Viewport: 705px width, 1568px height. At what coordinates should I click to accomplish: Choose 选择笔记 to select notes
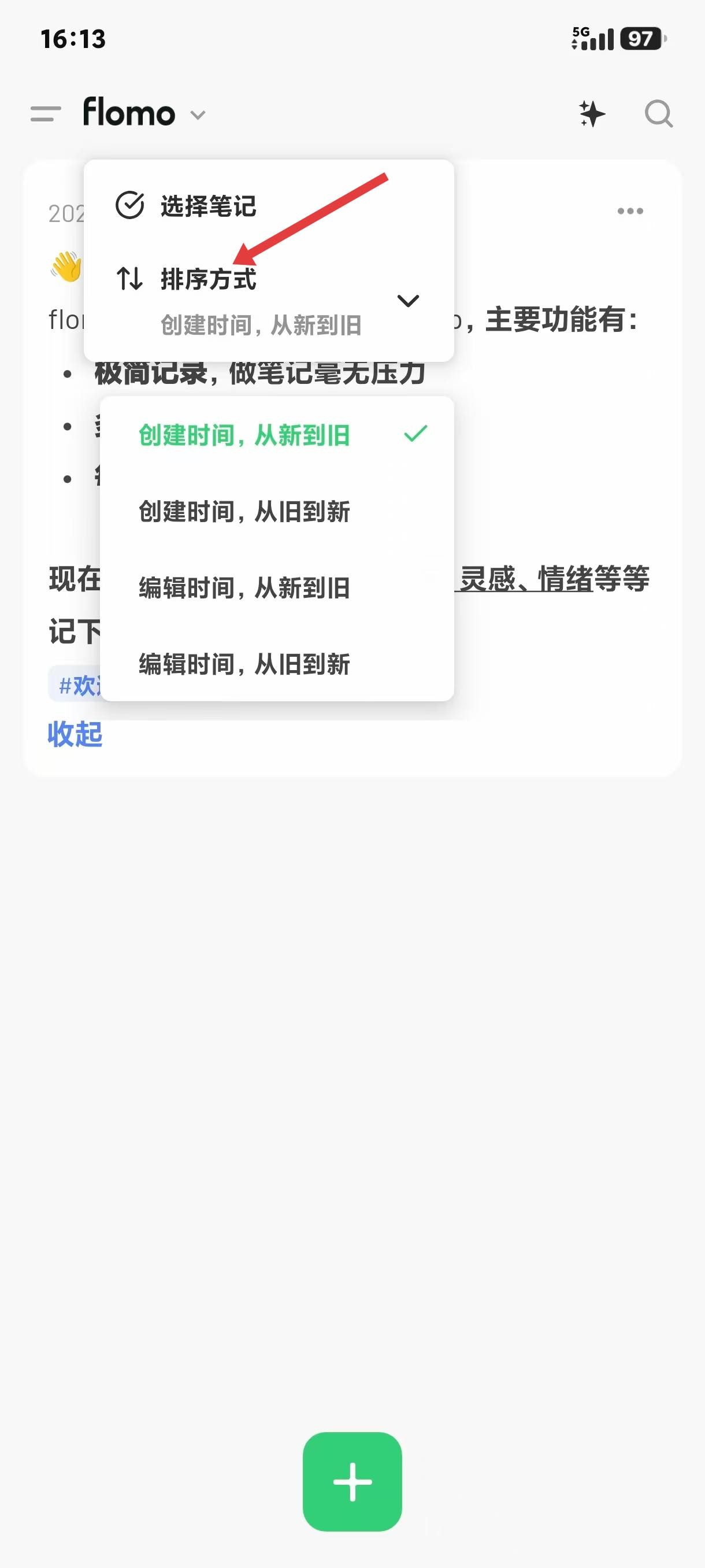point(207,206)
